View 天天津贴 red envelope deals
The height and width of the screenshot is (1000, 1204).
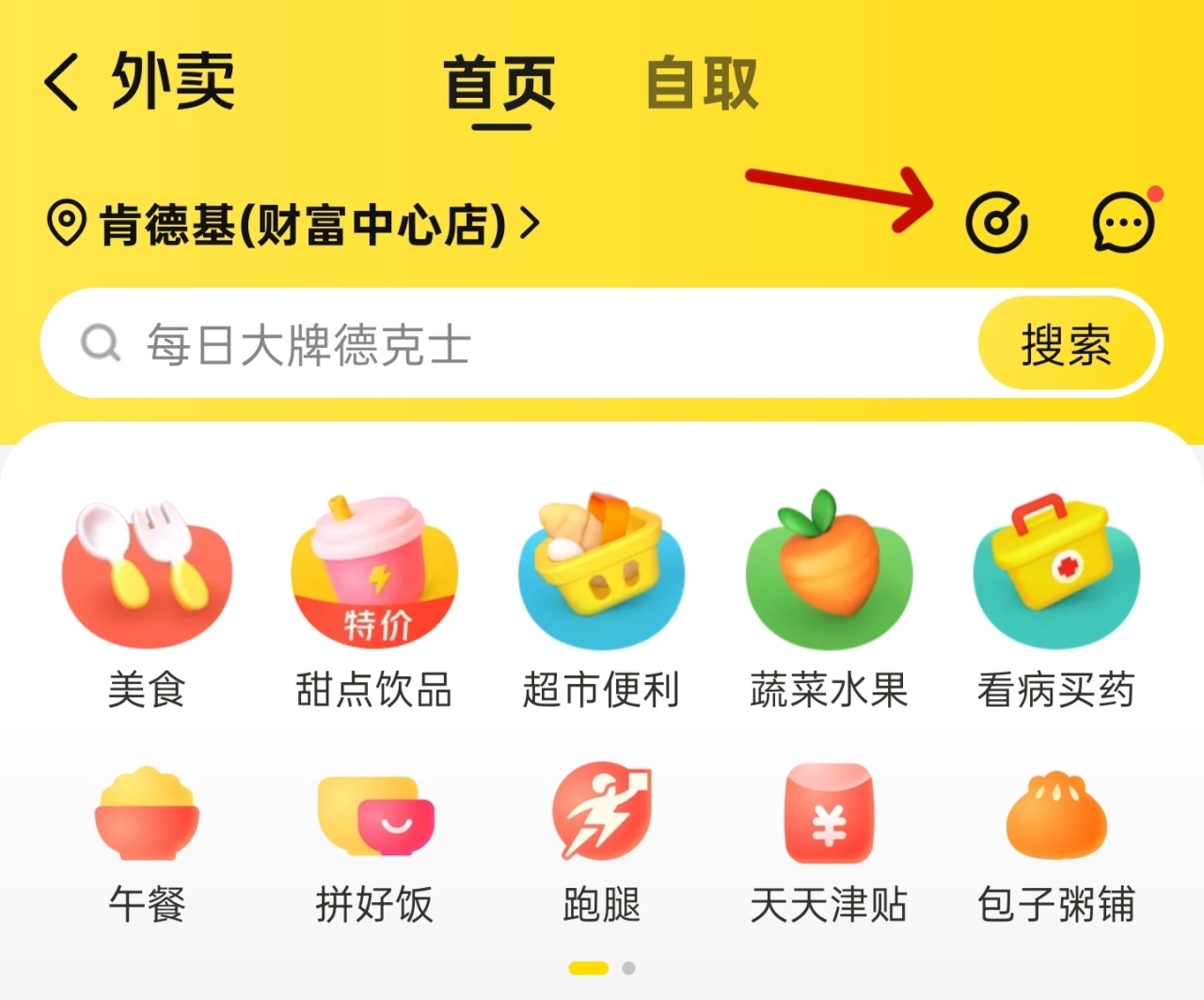coord(829,844)
